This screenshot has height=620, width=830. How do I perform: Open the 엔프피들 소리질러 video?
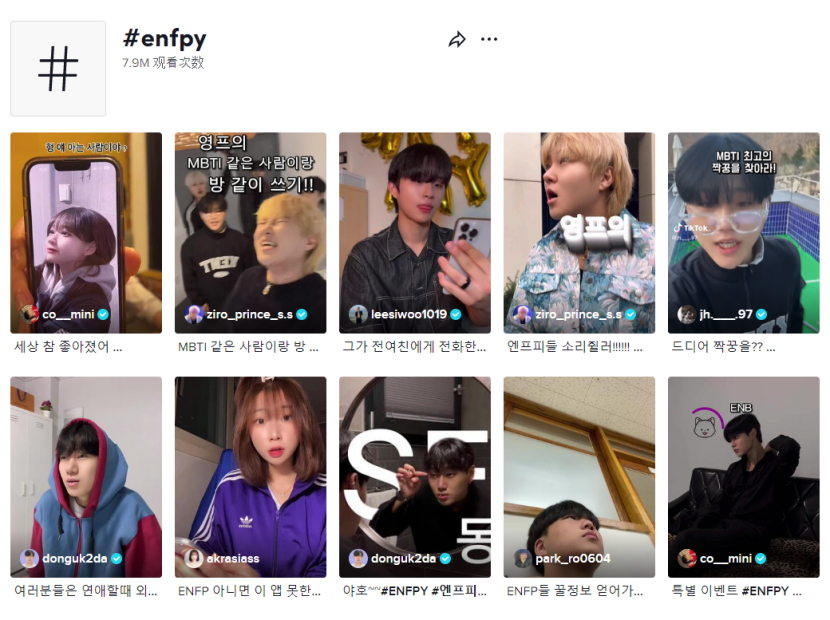[579, 232]
